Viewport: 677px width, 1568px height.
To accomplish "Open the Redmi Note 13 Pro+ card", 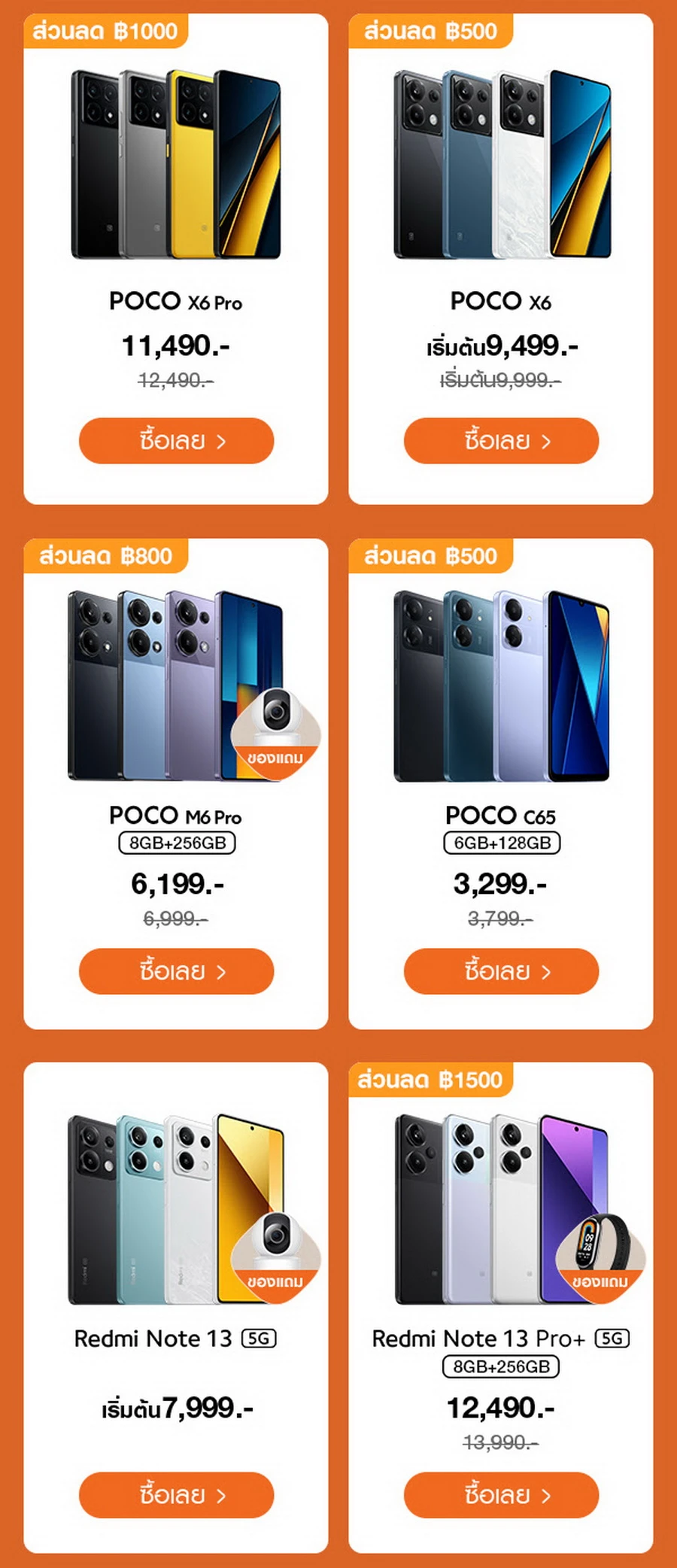I will click(501, 1211).
